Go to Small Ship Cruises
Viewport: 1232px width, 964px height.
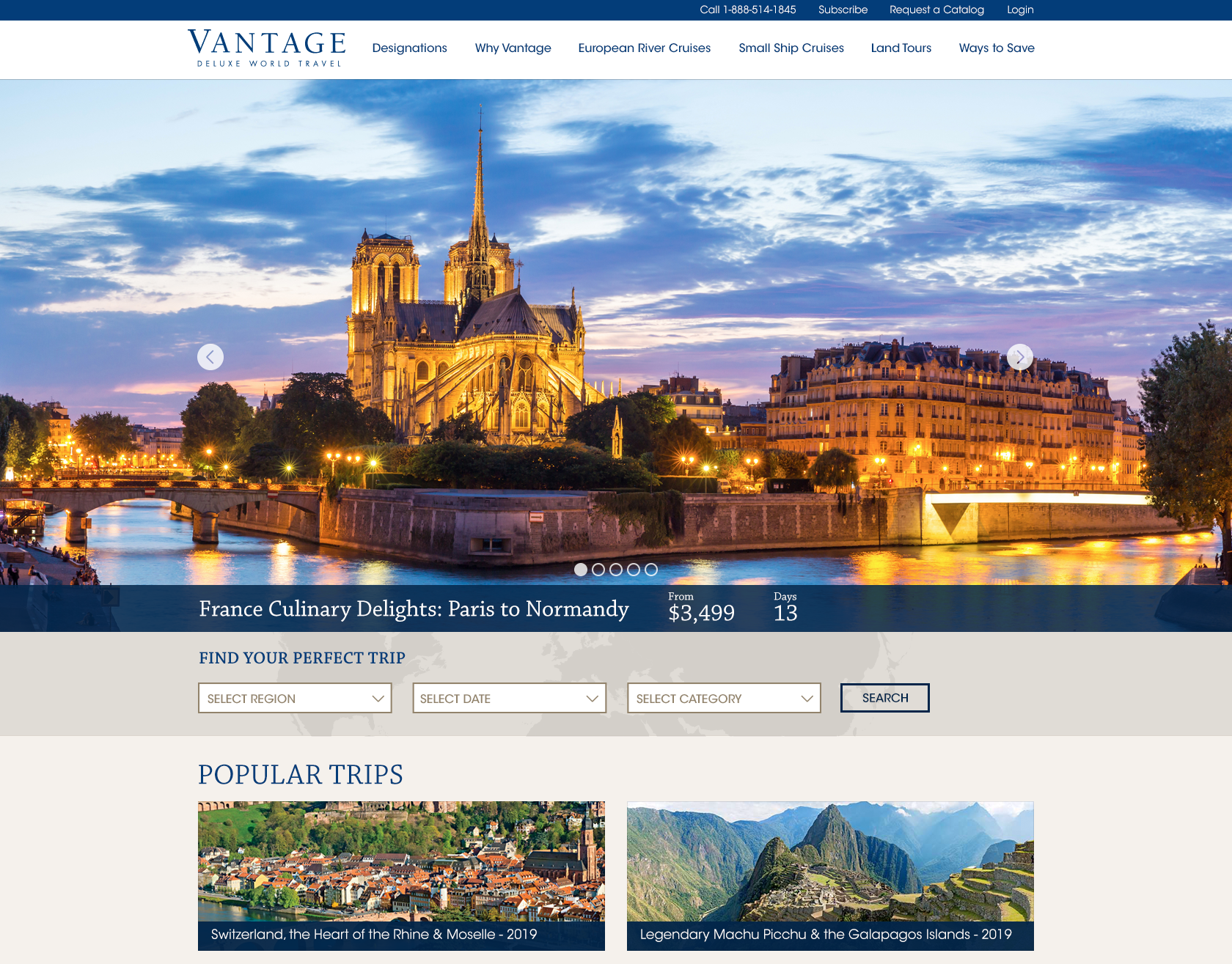(791, 48)
